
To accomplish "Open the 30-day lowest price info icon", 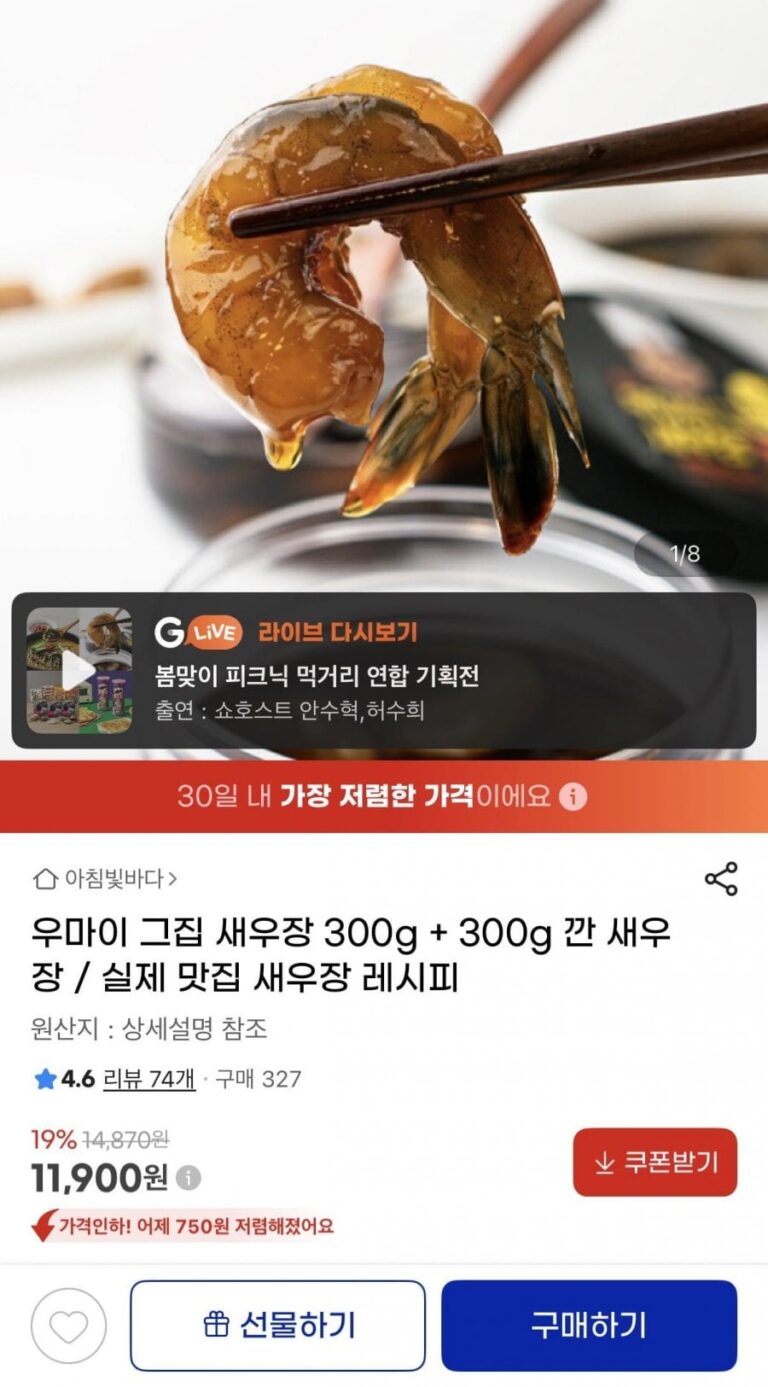I will pos(573,796).
